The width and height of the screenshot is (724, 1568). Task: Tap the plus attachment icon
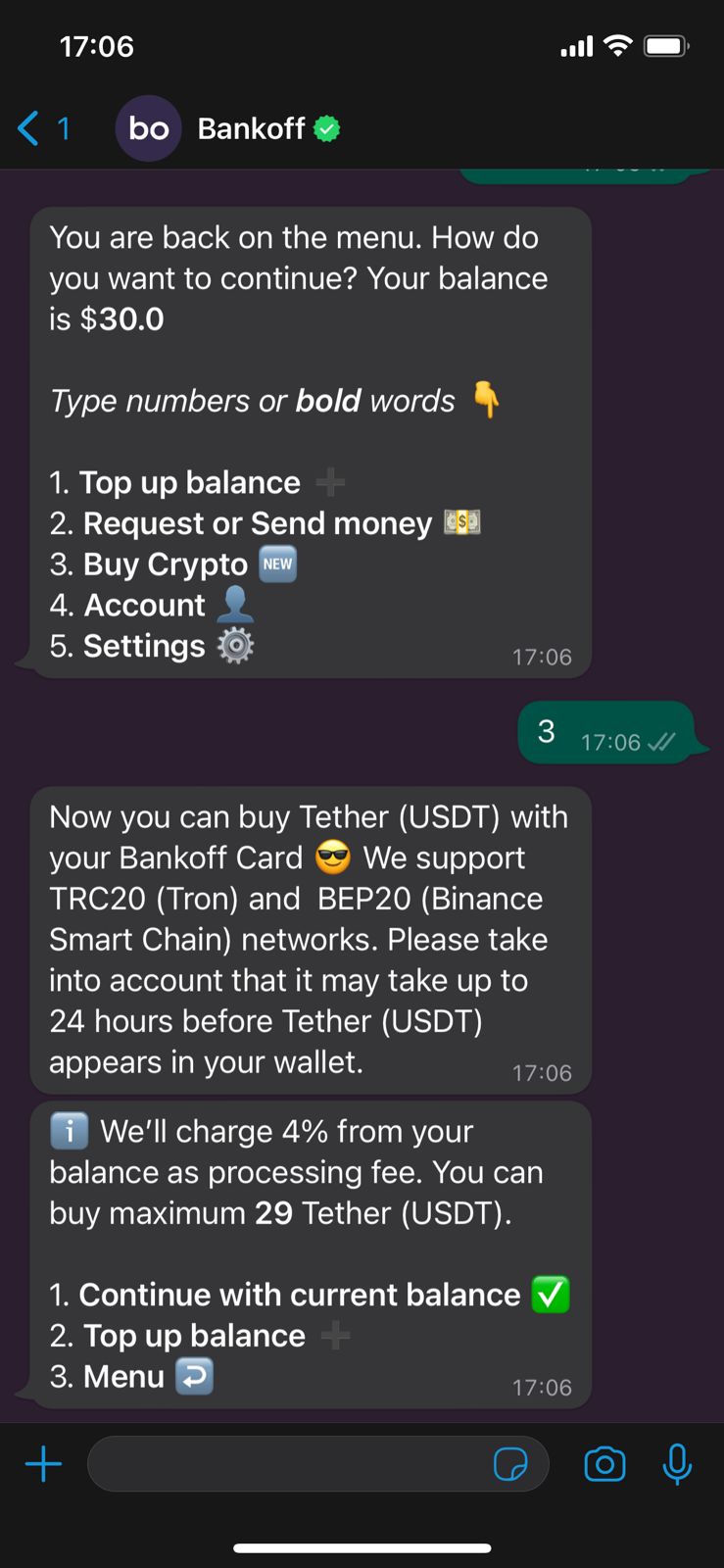click(x=43, y=1465)
